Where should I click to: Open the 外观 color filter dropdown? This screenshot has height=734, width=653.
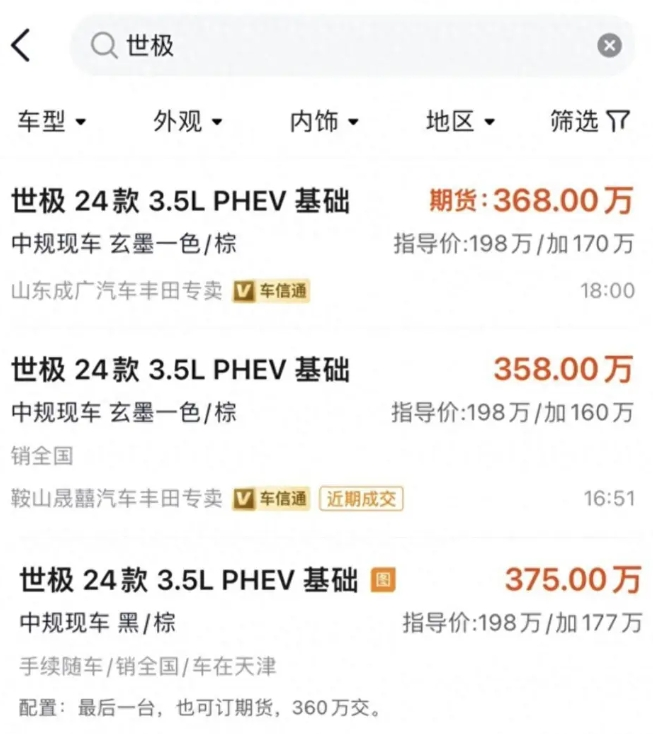(187, 122)
